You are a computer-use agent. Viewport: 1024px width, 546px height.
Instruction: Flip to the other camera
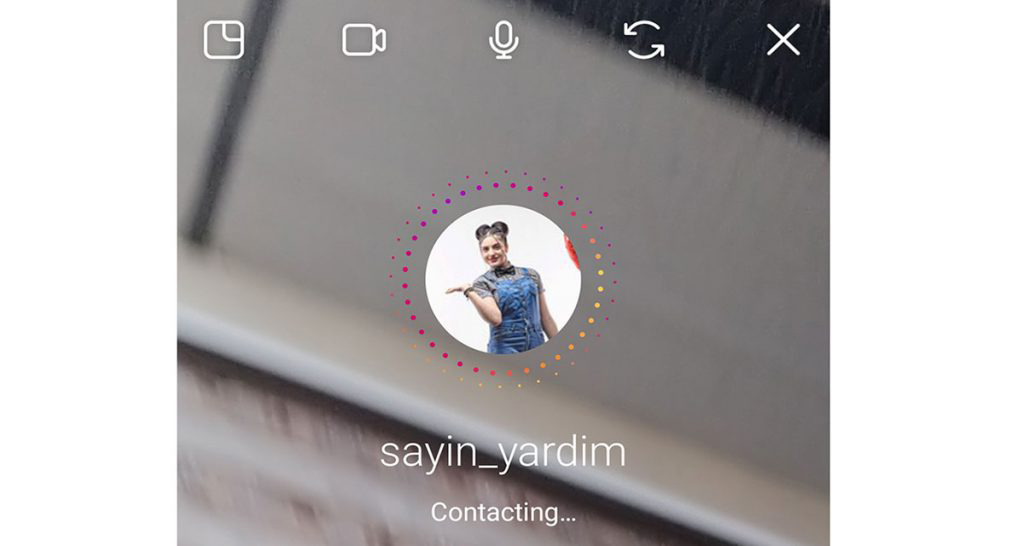[x=644, y=41]
